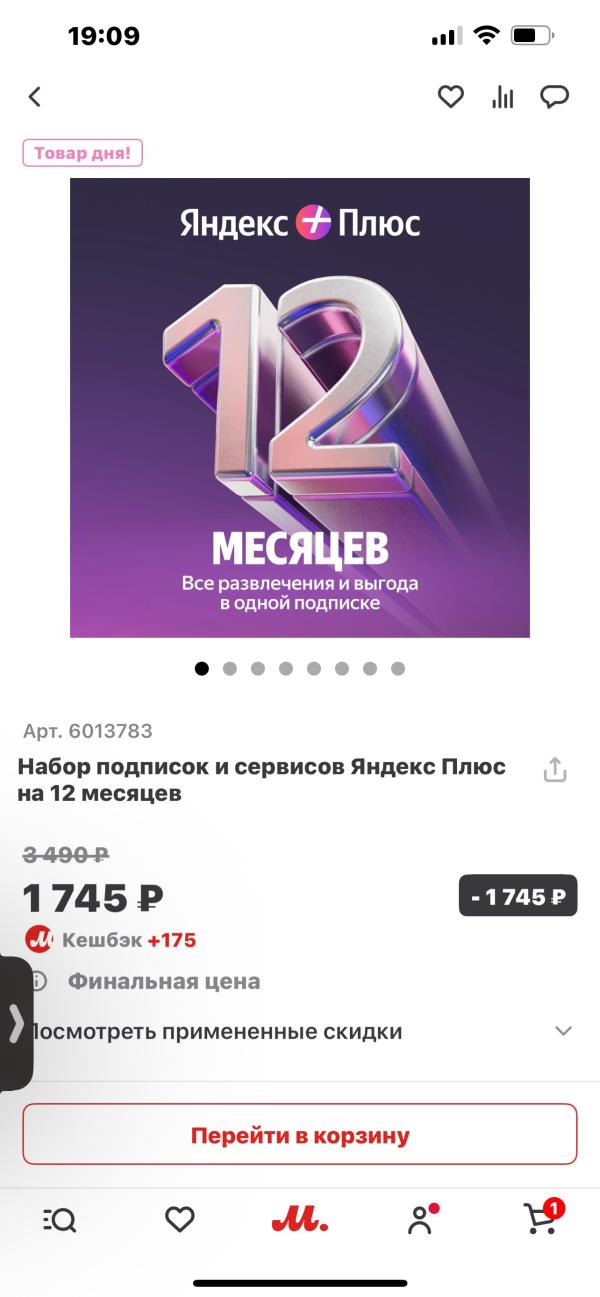Open the favorites tab in bottom bar
The image size is (600, 1297).
tap(179, 1219)
